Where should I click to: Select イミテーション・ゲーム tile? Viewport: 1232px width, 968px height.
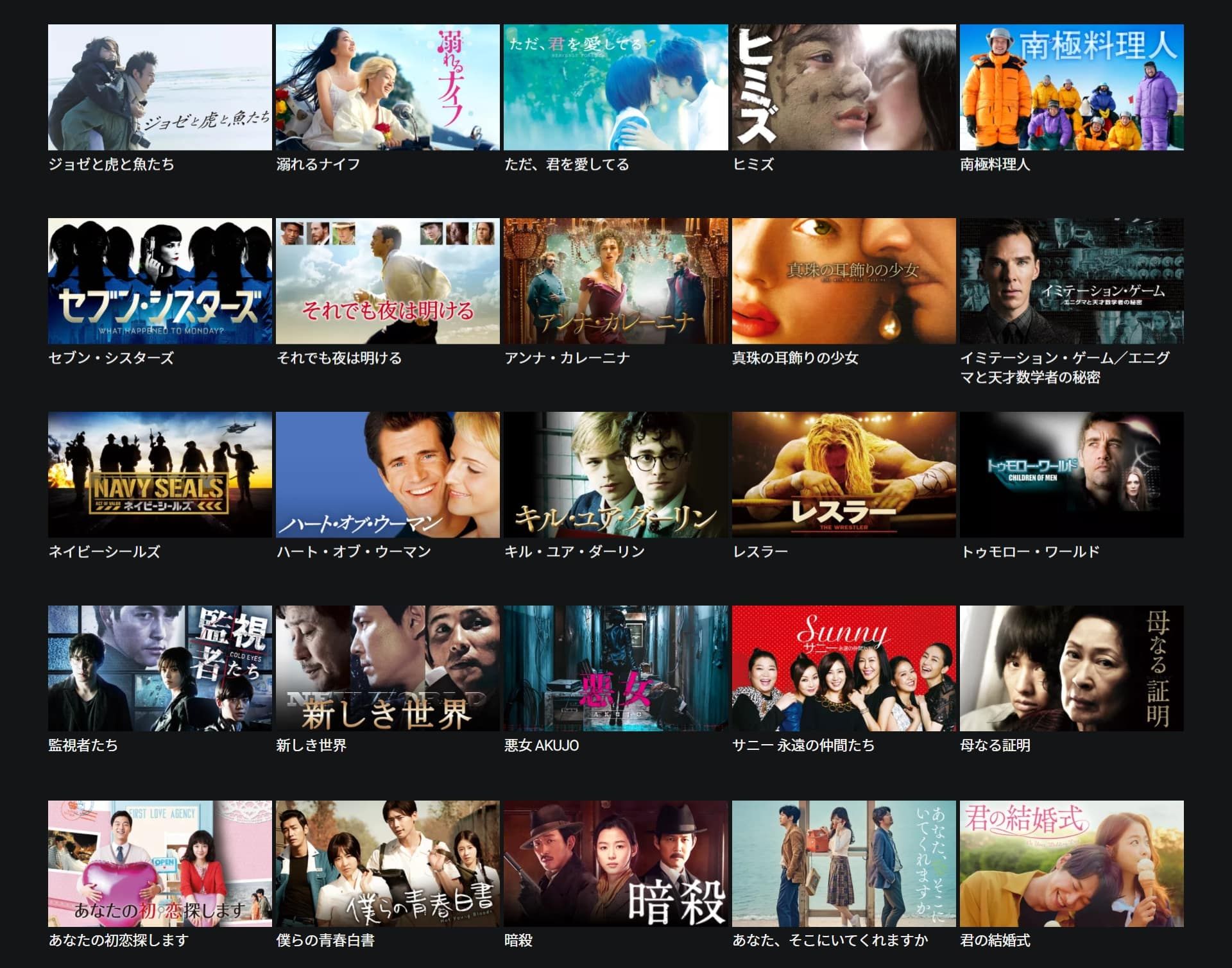1072,281
